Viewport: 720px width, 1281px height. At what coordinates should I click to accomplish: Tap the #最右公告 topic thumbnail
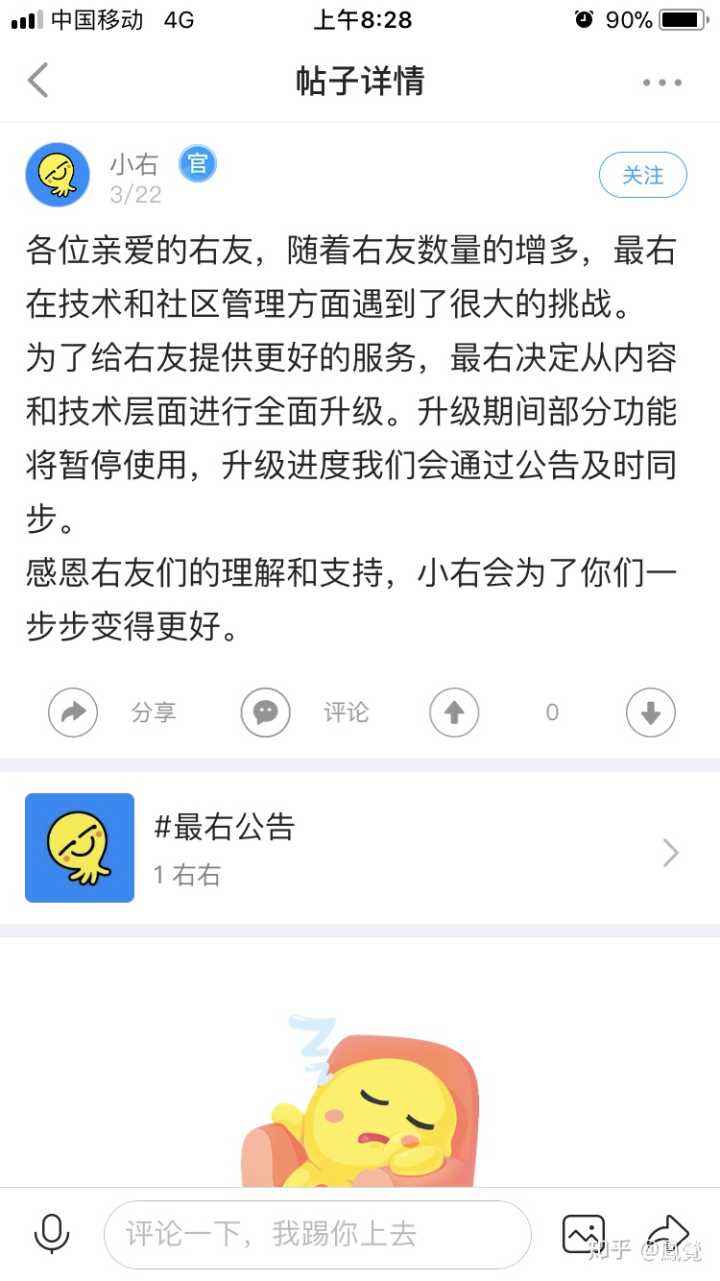click(79, 847)
